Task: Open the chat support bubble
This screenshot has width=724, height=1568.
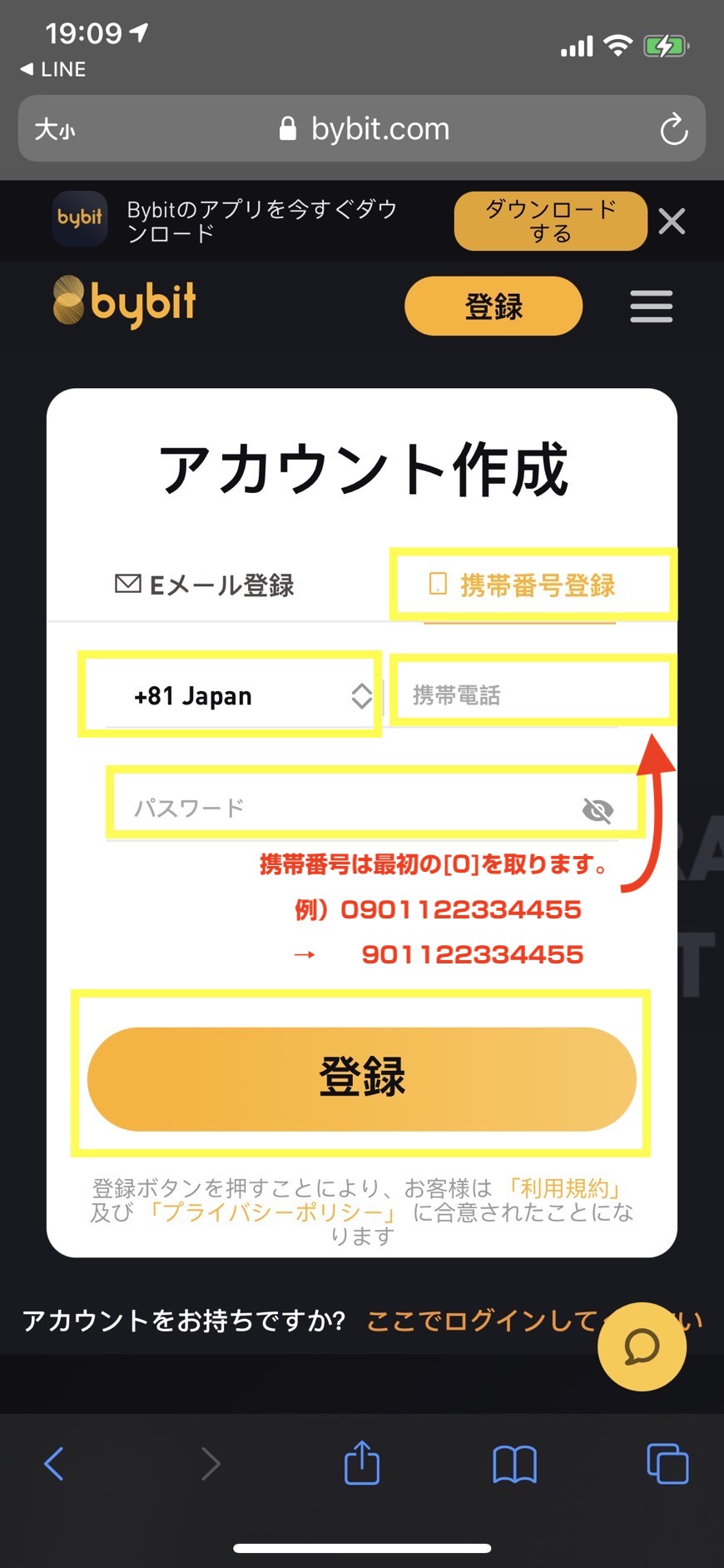Action: pyautogui.click(x=642, y=1346)
